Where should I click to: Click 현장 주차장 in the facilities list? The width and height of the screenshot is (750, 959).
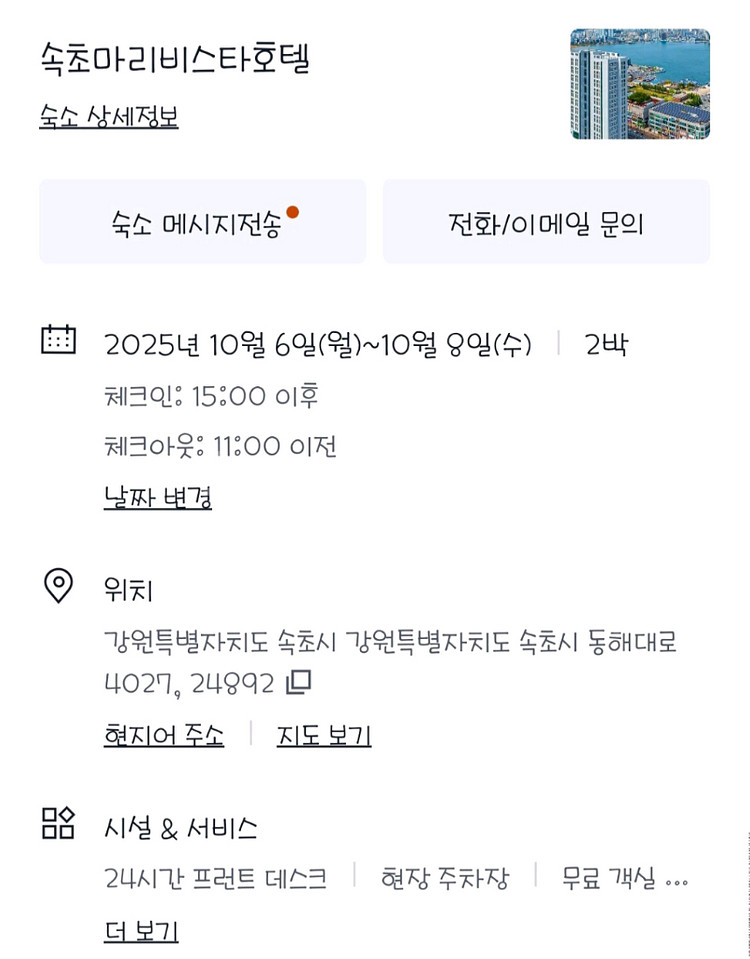tap(445, 879)
